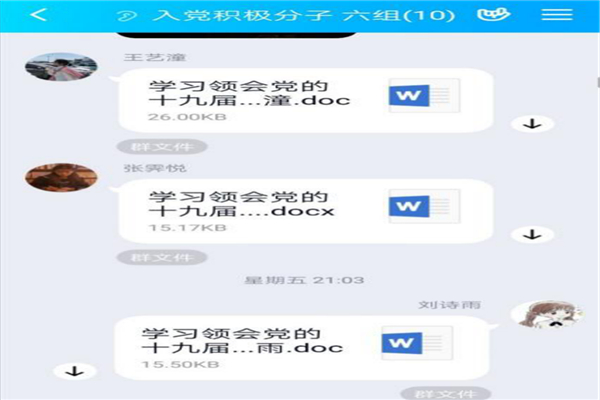Open 王艺潼's shared doc file
This screenshot has height=400, width=600.
pyautogui.click(x=300, y=100)
